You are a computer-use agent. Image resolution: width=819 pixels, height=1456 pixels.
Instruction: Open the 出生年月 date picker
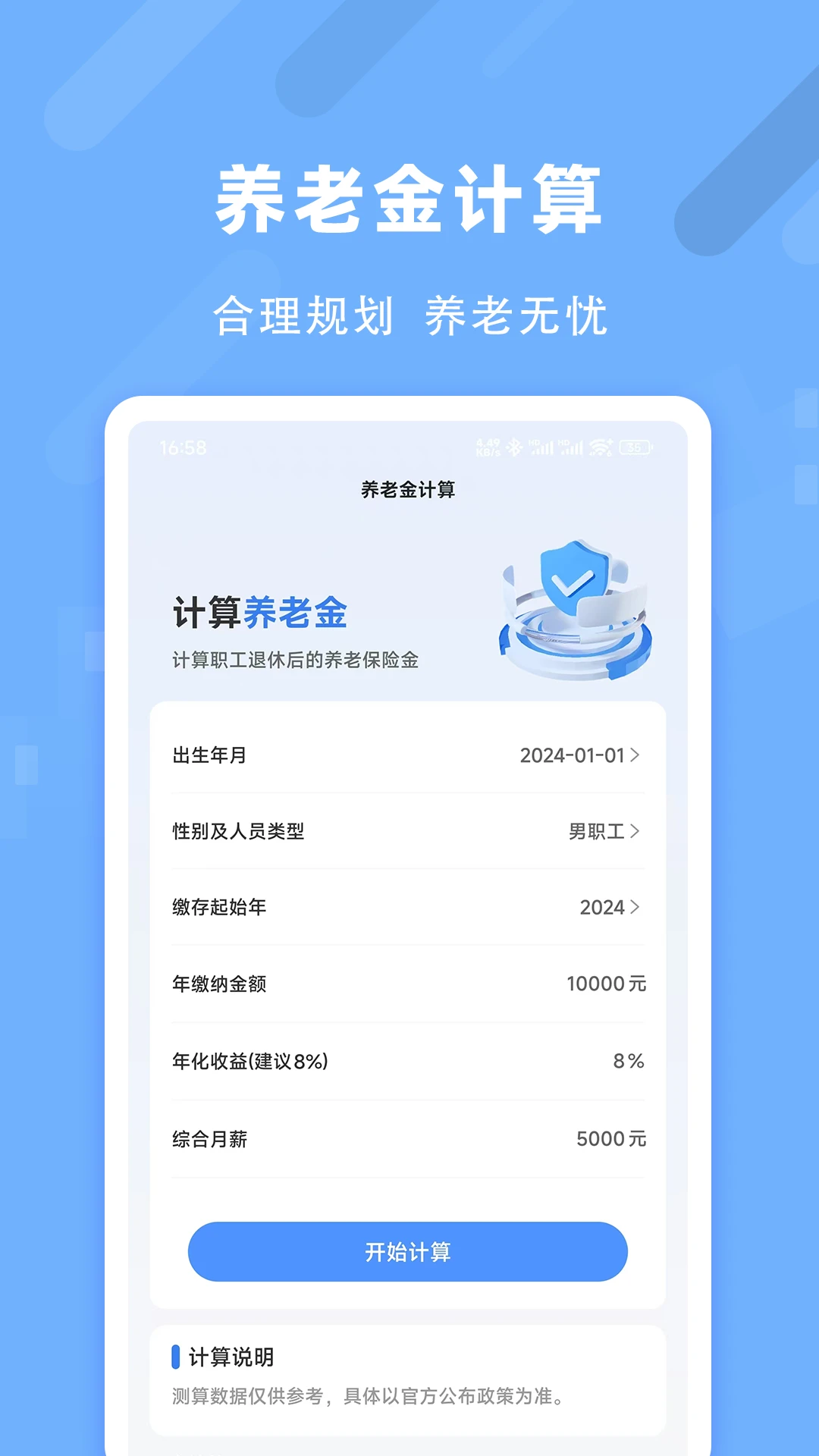409,755
